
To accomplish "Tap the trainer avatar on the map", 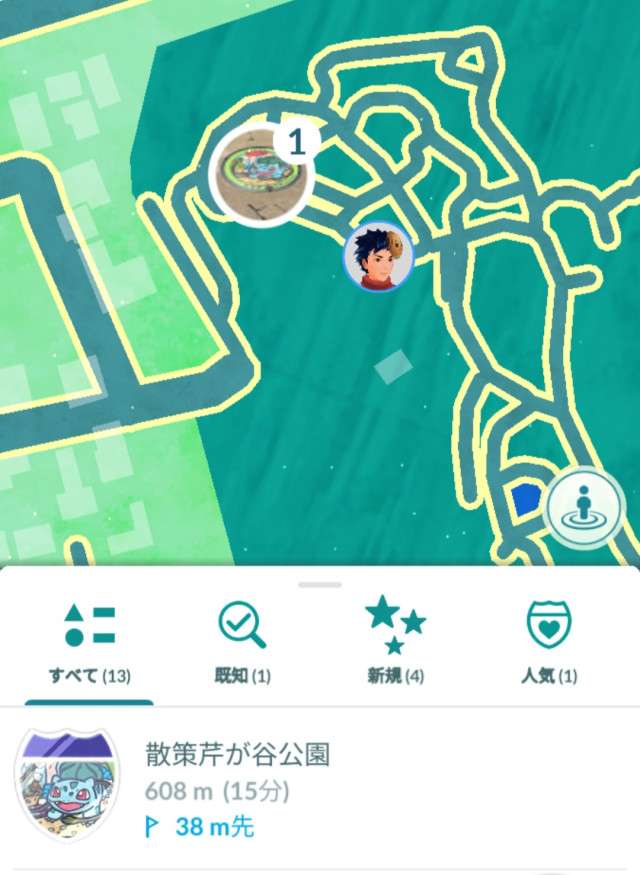I will pos(376,258).
